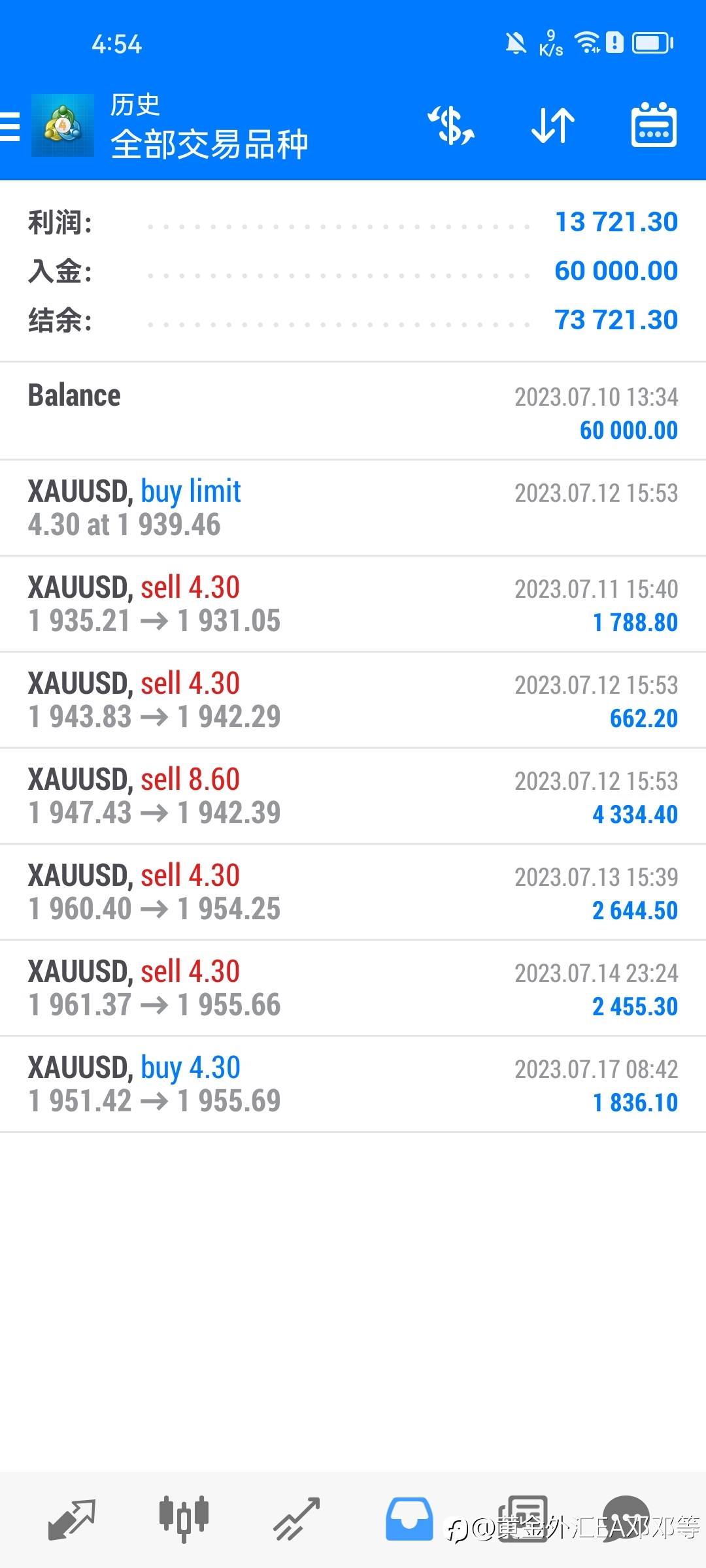706x1568 pixels.
Task: Open the symbol filter dollar icon
Action: click(x=452, y=125)
